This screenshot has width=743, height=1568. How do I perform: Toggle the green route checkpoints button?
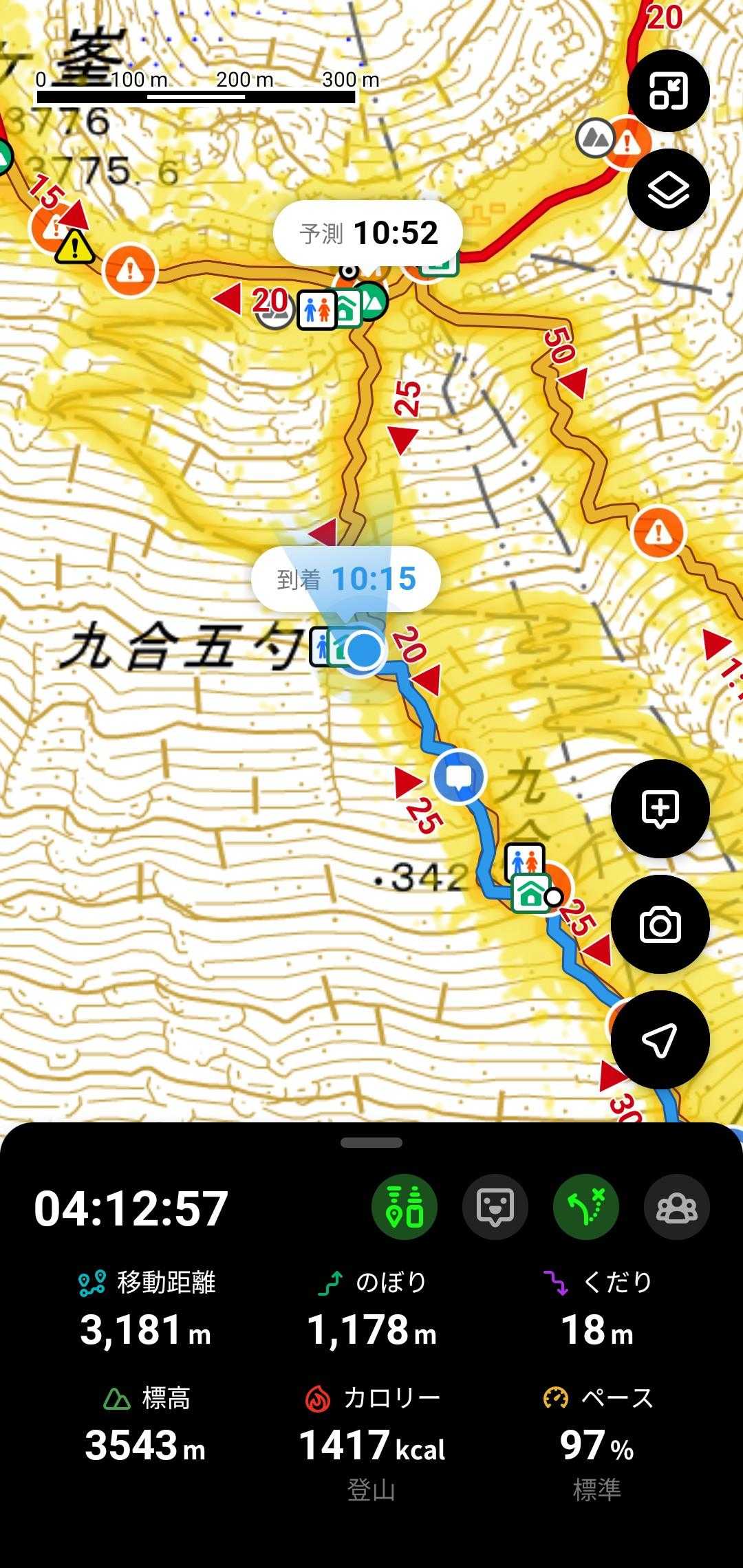click(x=405, y=1207)
